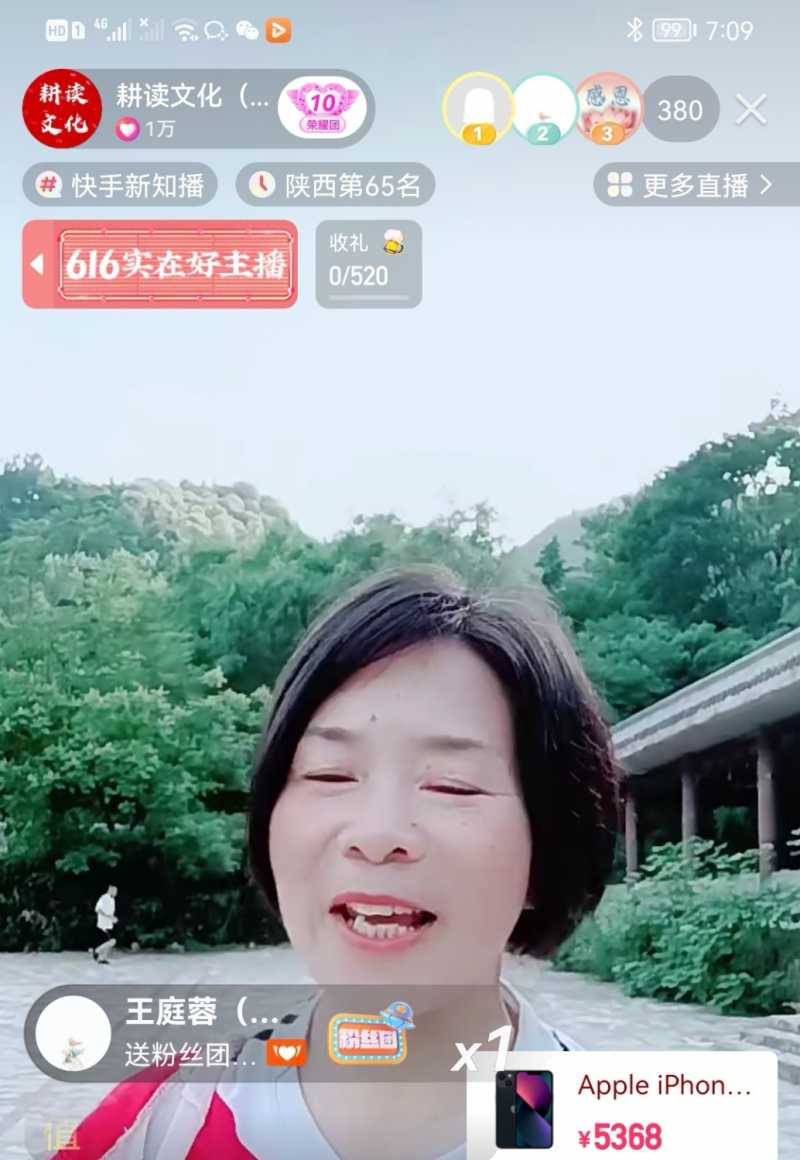Viewport: 800px width, 1160px height.
Task: Tap the 380 viewer count
Action: pyautogui.click(x=679, y=110)
